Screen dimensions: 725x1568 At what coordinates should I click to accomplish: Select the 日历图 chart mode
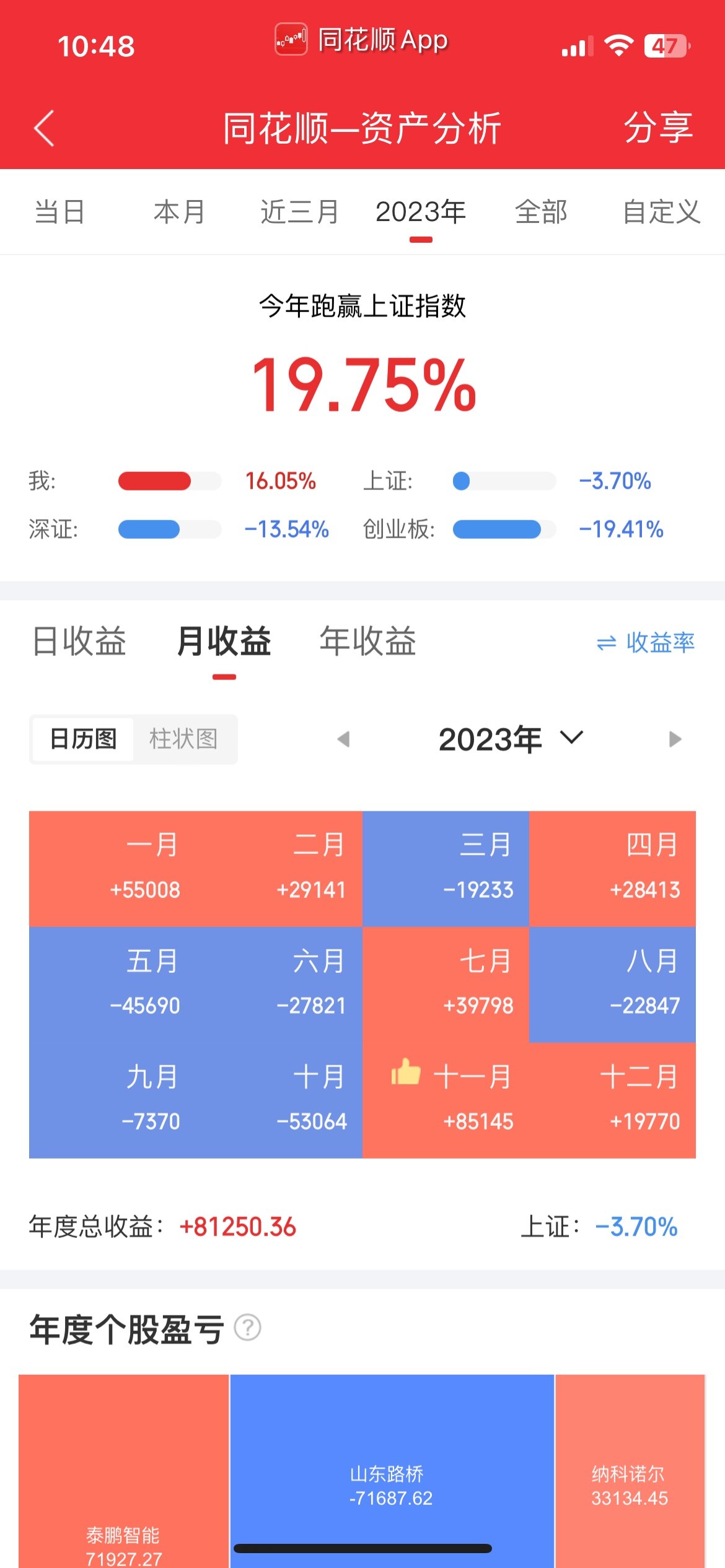83,739
